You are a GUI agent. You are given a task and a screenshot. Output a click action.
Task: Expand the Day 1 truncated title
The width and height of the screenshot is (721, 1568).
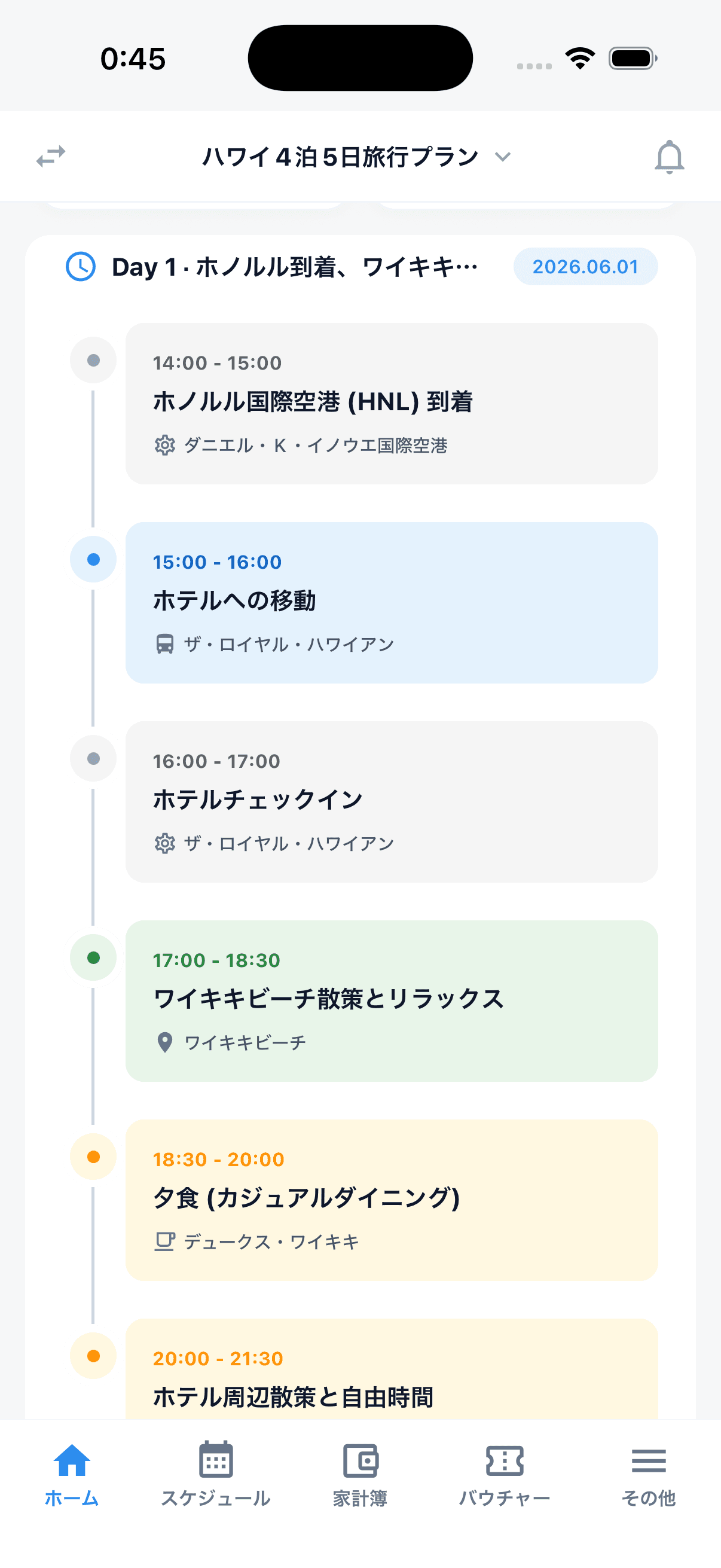click(295, 266)
